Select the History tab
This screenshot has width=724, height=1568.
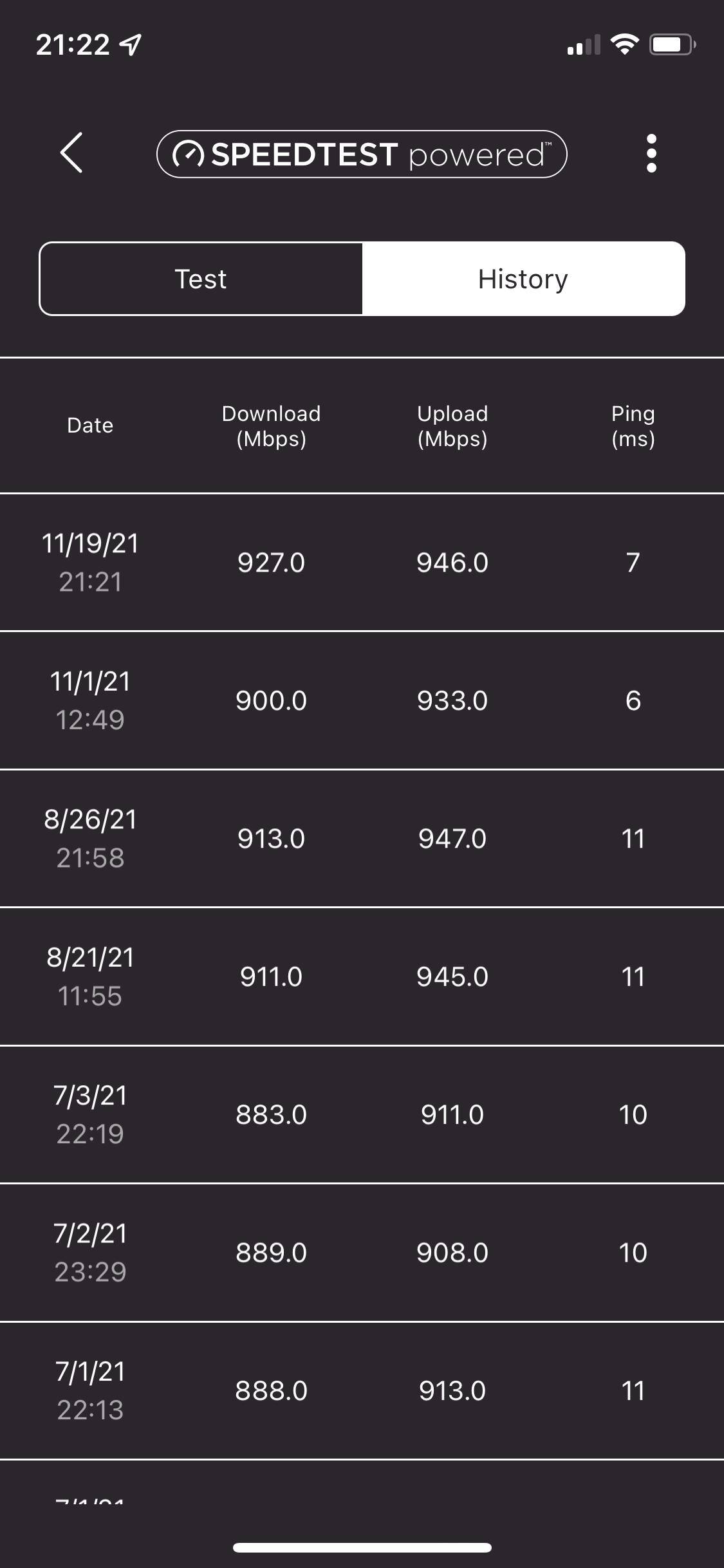pos(523,279)
